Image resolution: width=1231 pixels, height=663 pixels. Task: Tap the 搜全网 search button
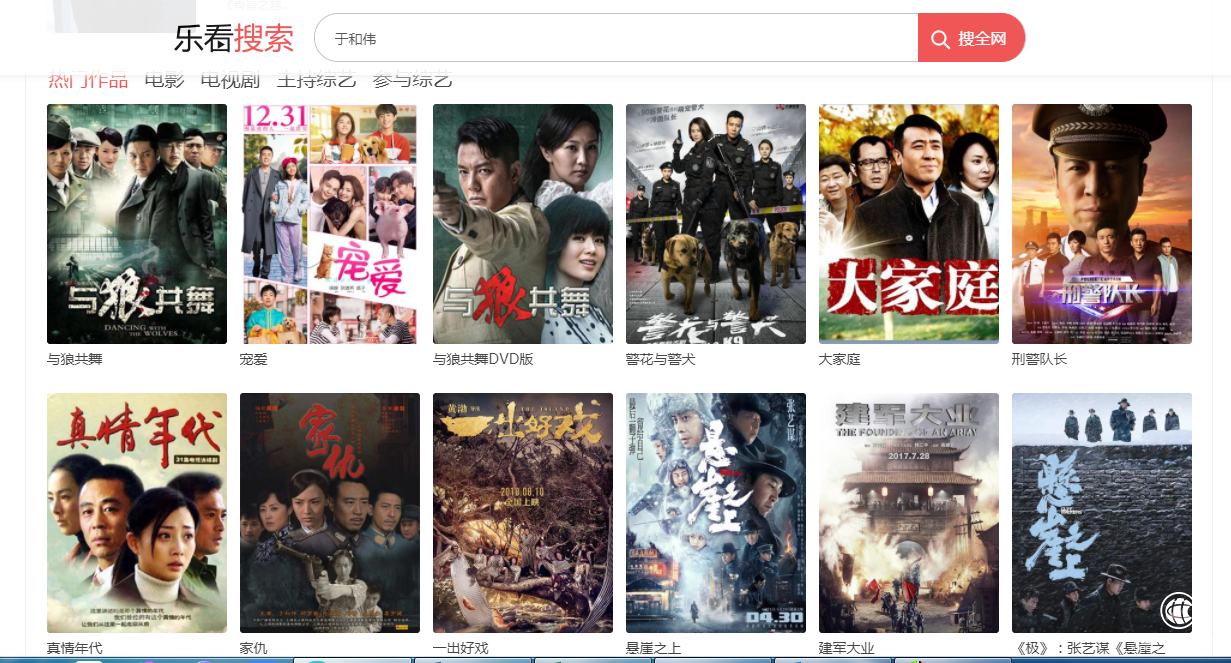pyautogui.click(x=971, y=39)
